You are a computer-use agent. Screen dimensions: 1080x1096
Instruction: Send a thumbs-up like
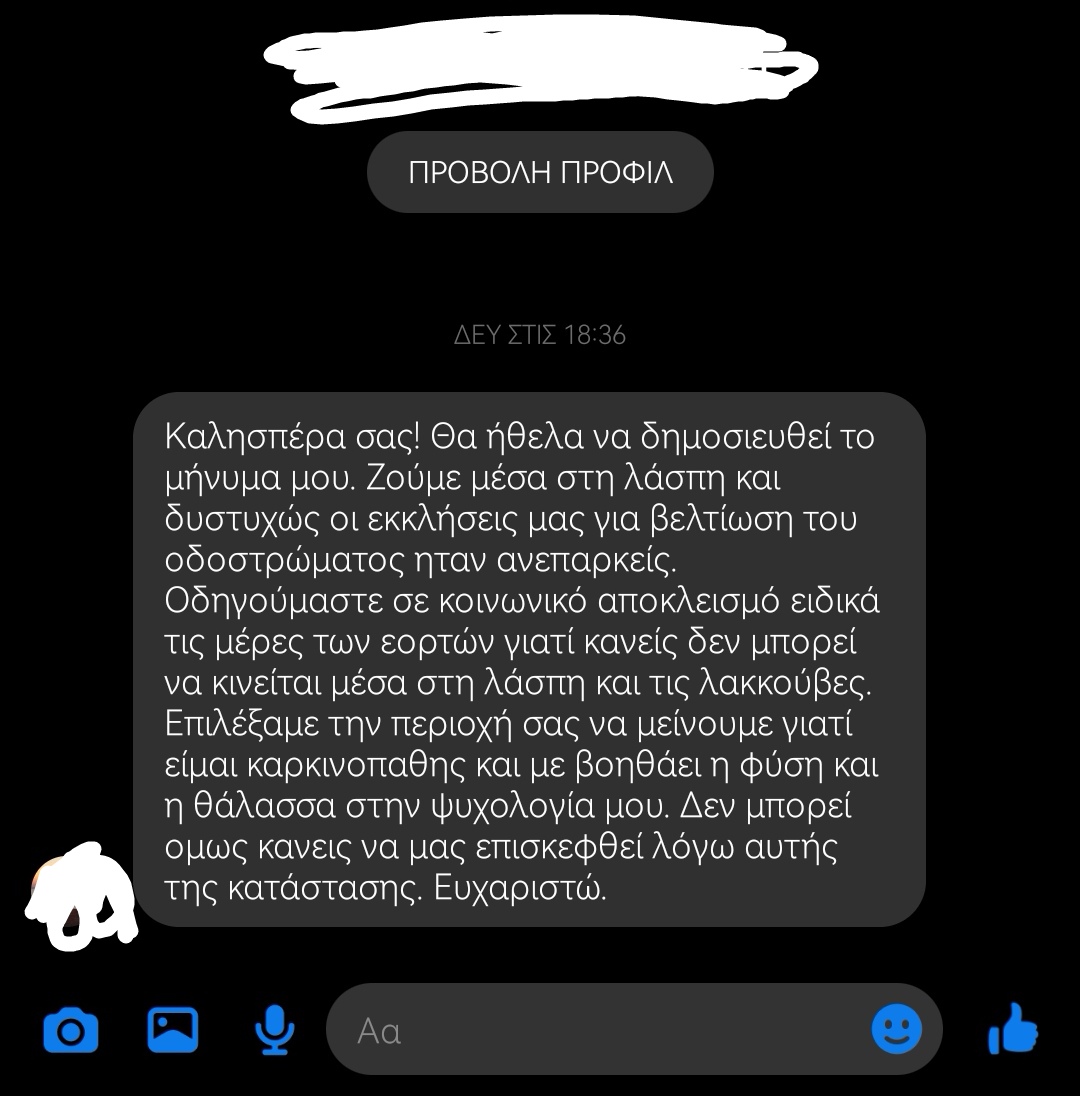1012,1029
